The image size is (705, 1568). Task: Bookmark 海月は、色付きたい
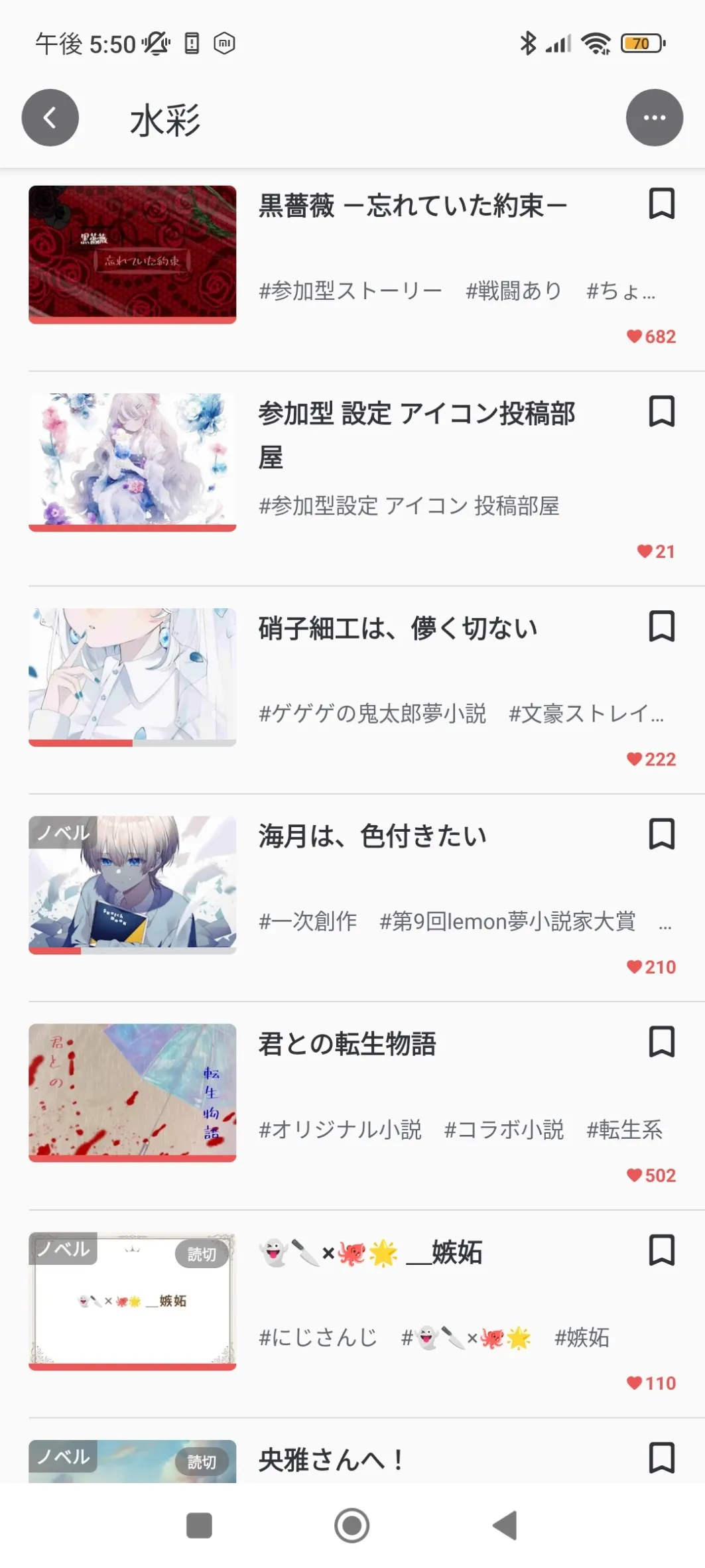(x=661, y=834)
